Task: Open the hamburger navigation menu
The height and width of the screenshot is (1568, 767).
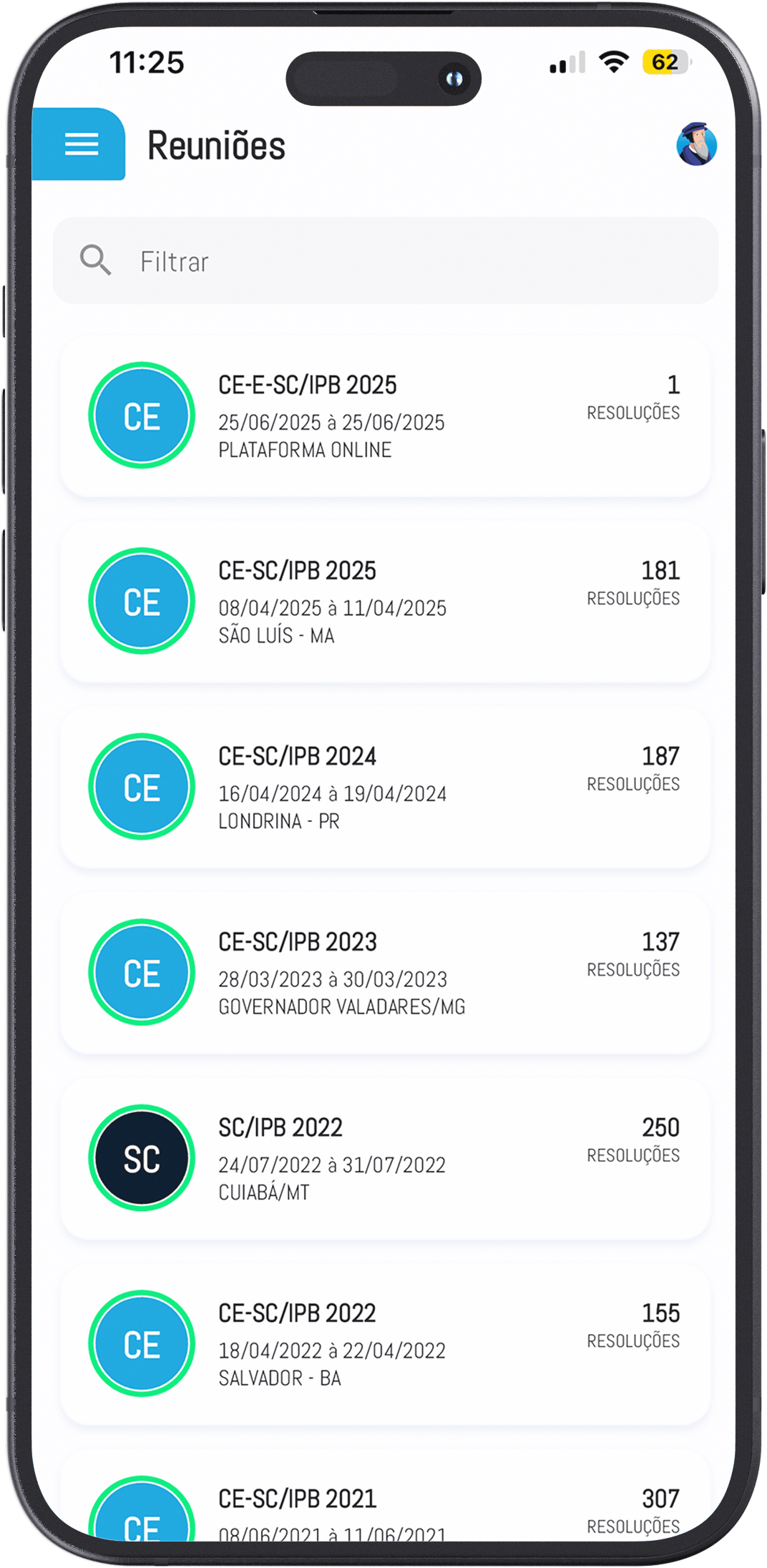Action: (x=82, y=145)
